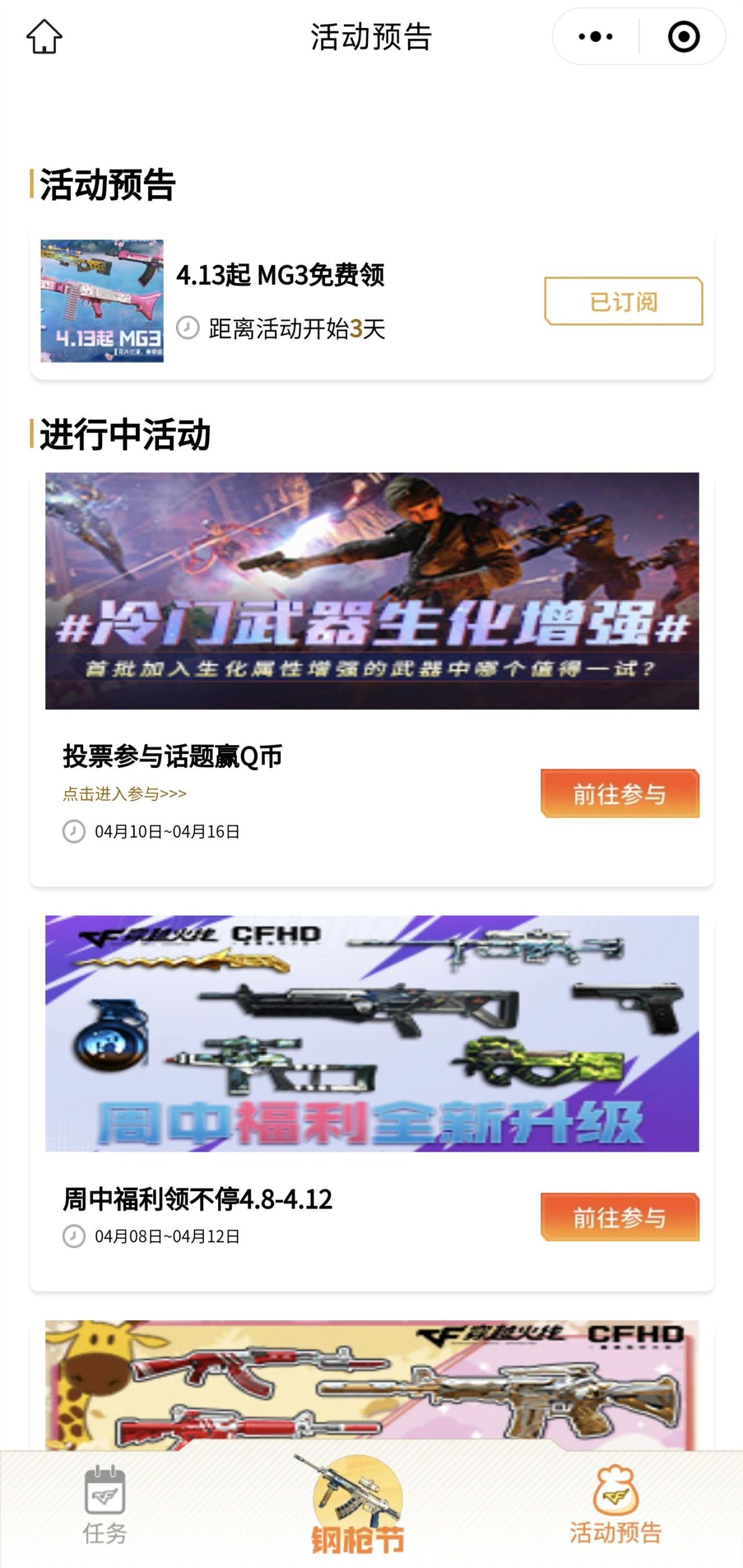Tap the 已订阅 button for MG3 event
743x1568 pixels.
pos(623,301)
